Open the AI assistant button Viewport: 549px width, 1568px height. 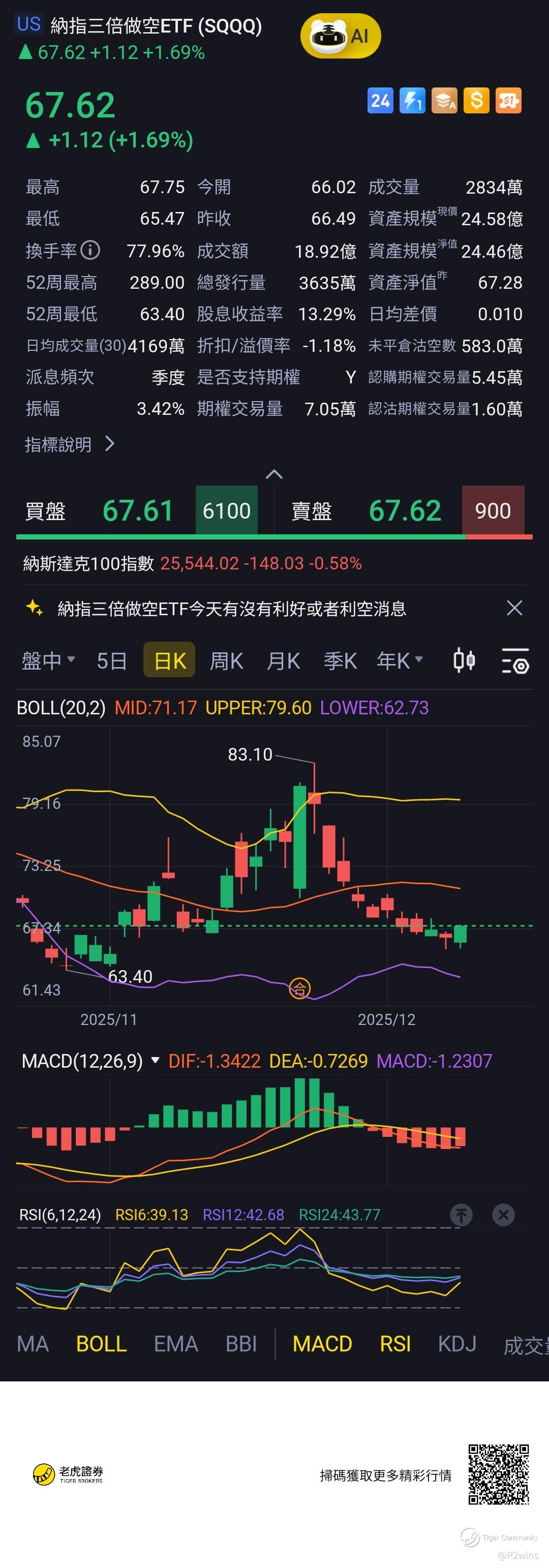click(340, 36)
